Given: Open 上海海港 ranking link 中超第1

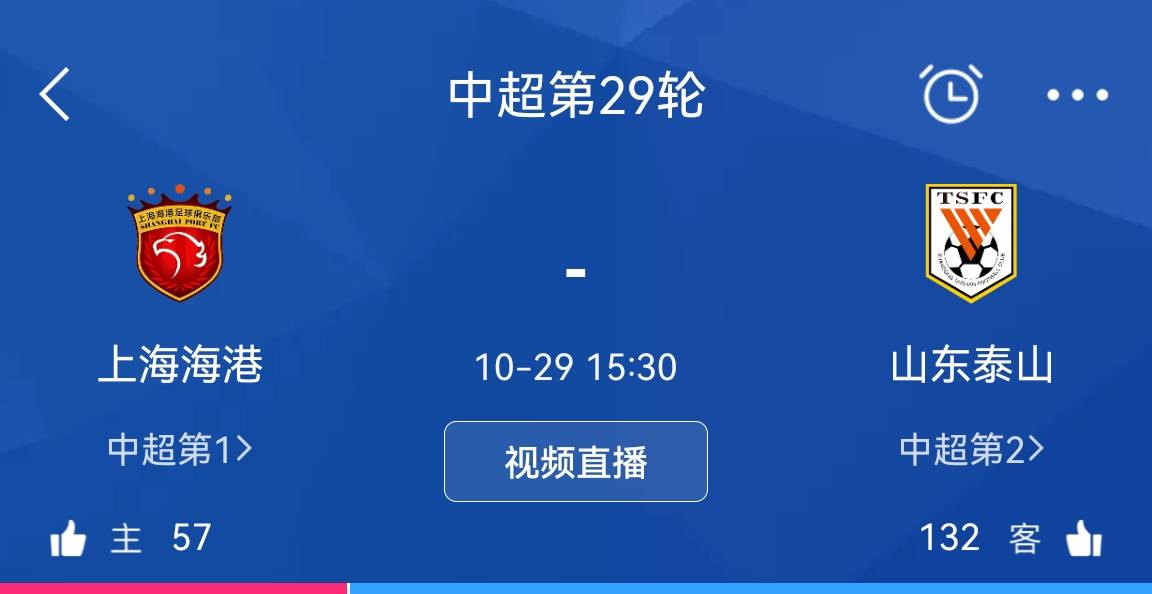Looking at the screenshot, I should 180,449.
